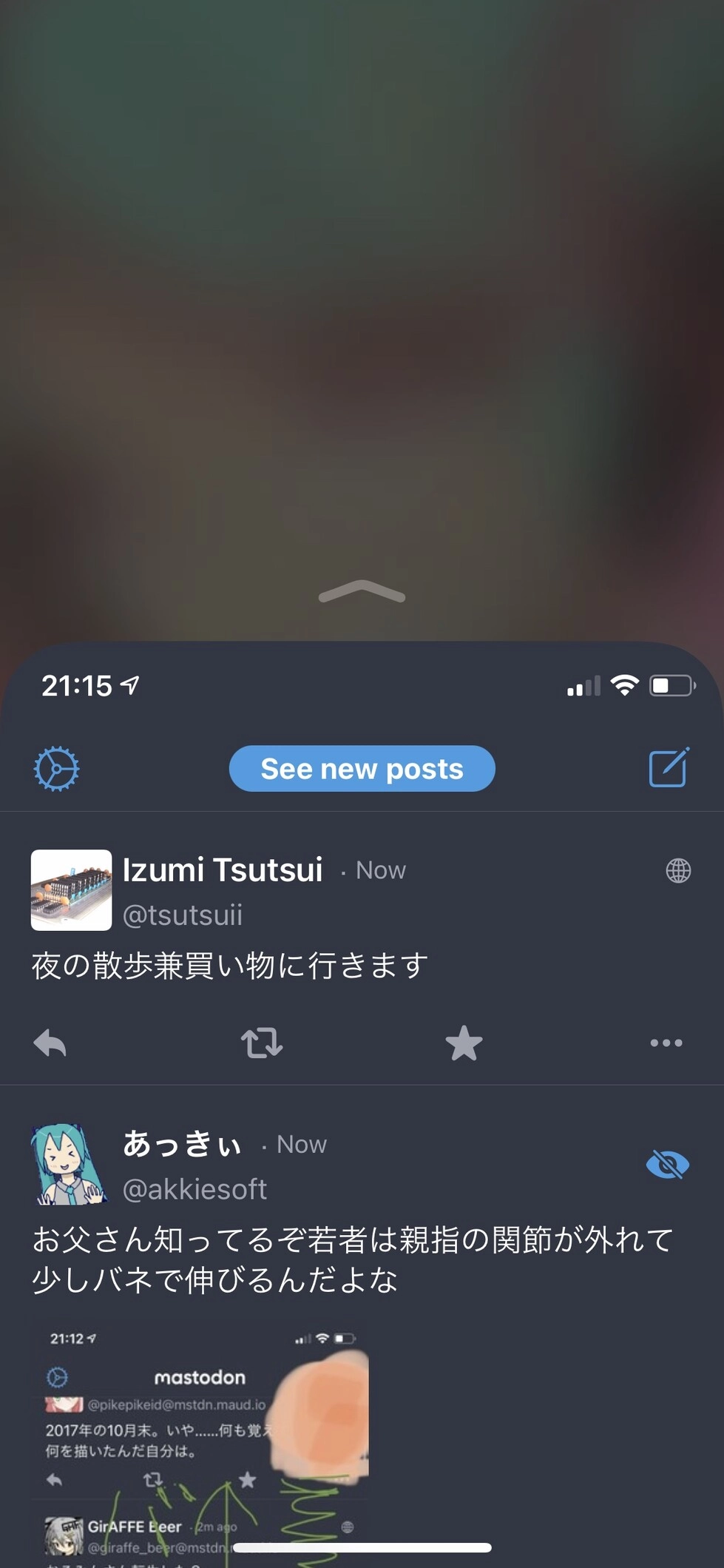Image resolution: width=724 pixels, height=1568 pixels.
Task: Toggle media visibility on akkiesoft's post
Action: pyautogui.click(x=667, y=1165)
